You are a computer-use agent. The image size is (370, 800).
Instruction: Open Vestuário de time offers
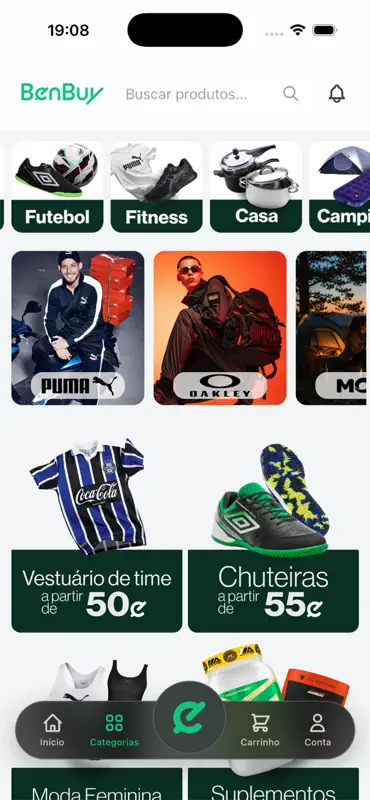coord(96,537)
